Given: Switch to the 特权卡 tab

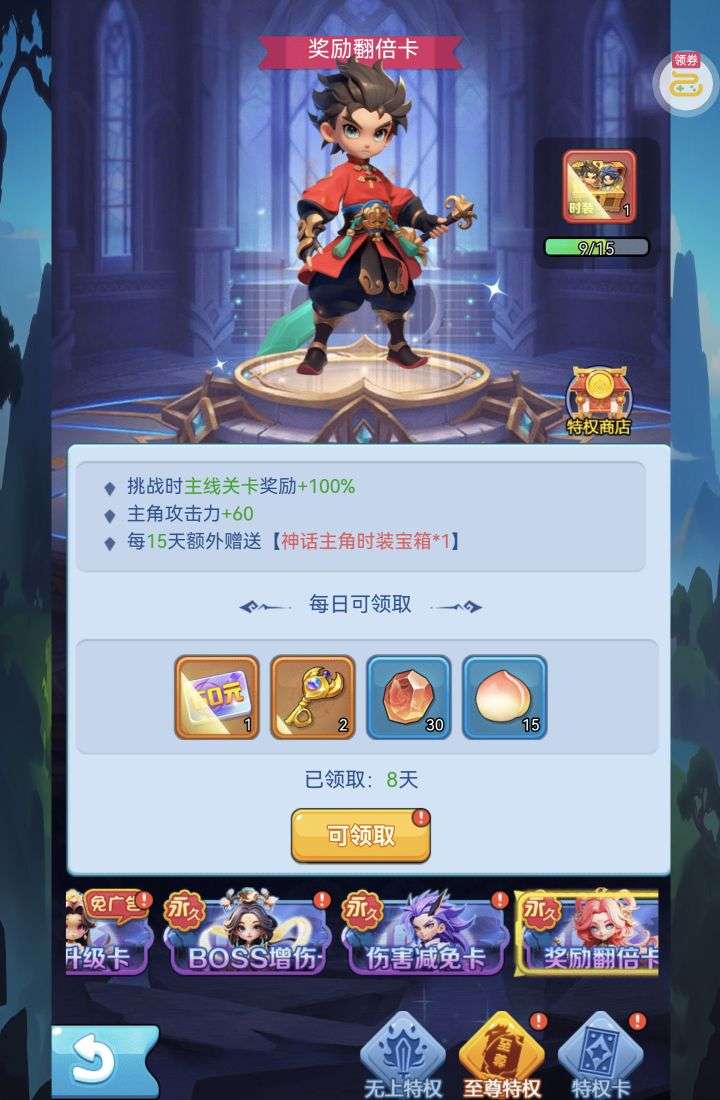Looking at the screenshot, I should tap(600, 1057).
